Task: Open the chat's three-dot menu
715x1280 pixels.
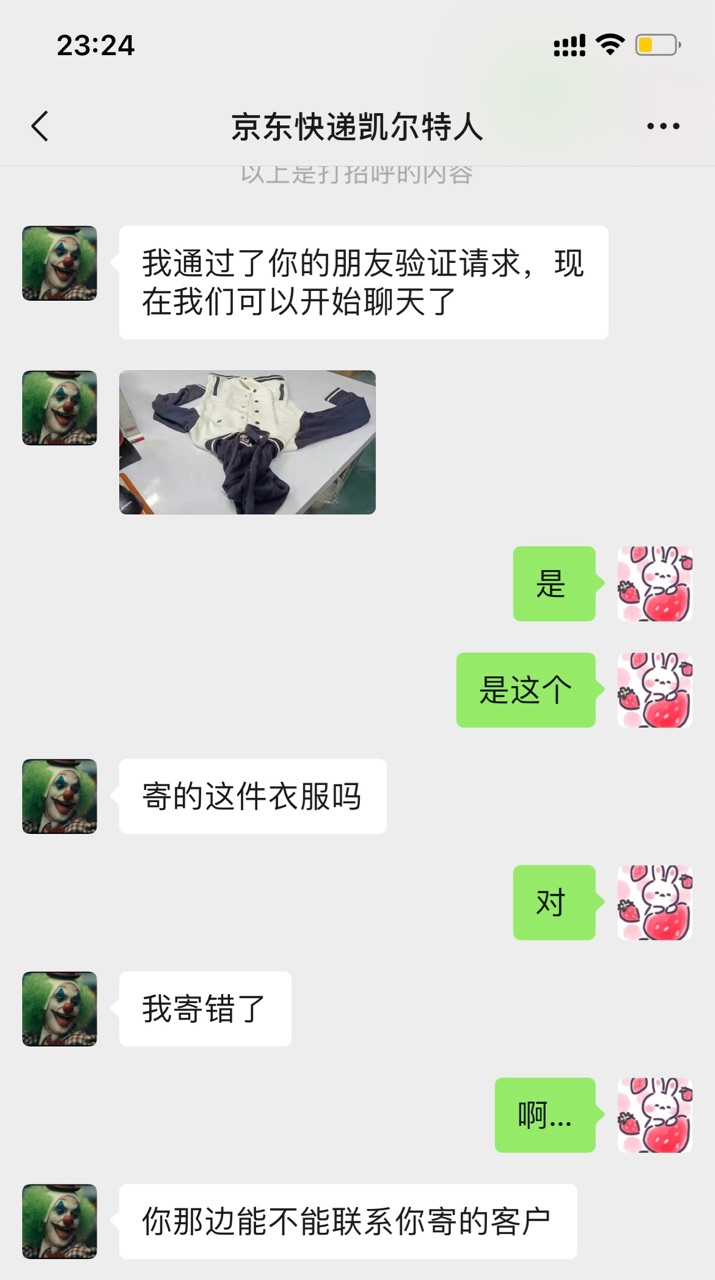Action: tap(663, 127)
